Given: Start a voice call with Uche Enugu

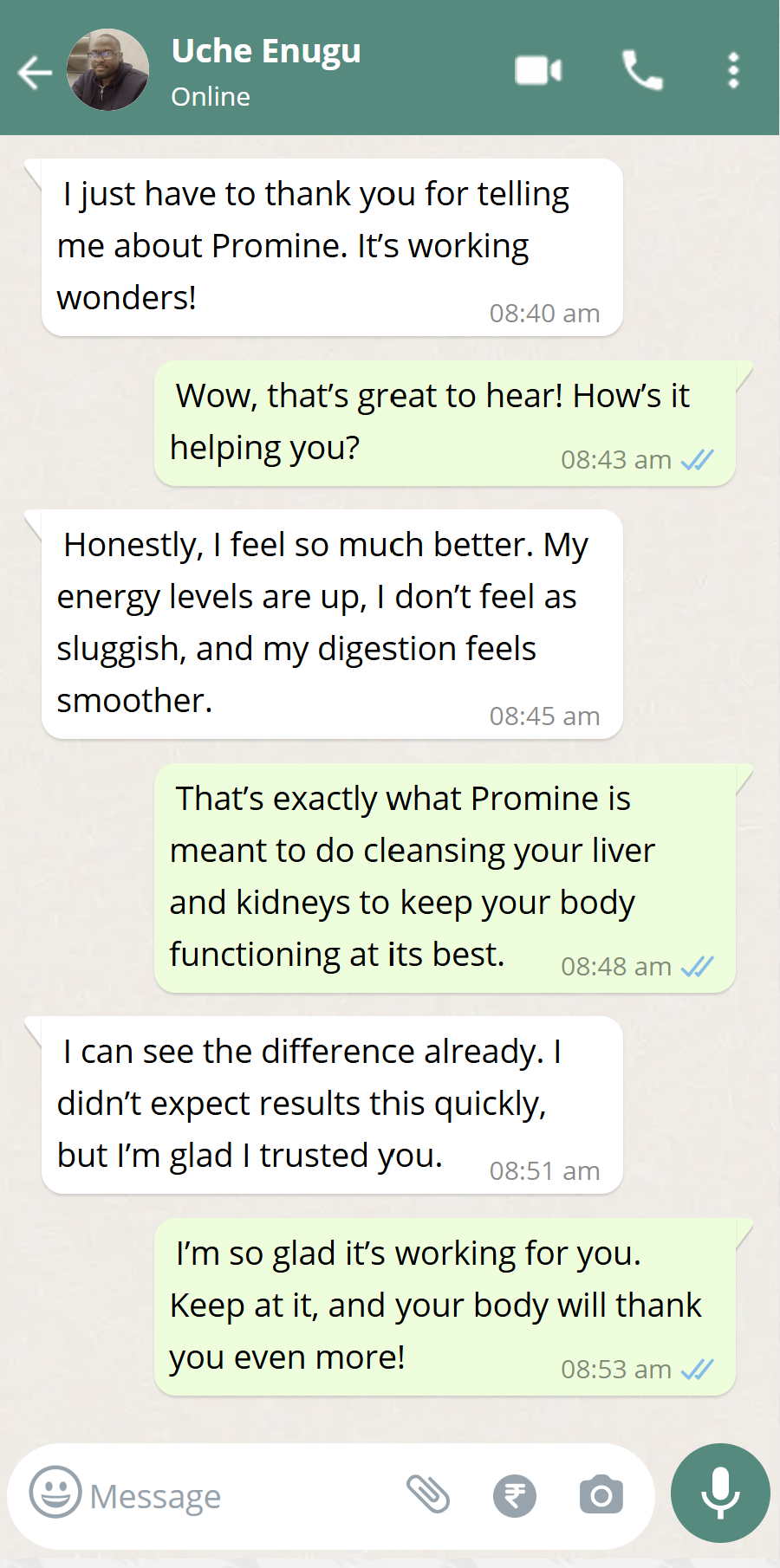Looking at the screenshot, I should [x=642, y=71].
